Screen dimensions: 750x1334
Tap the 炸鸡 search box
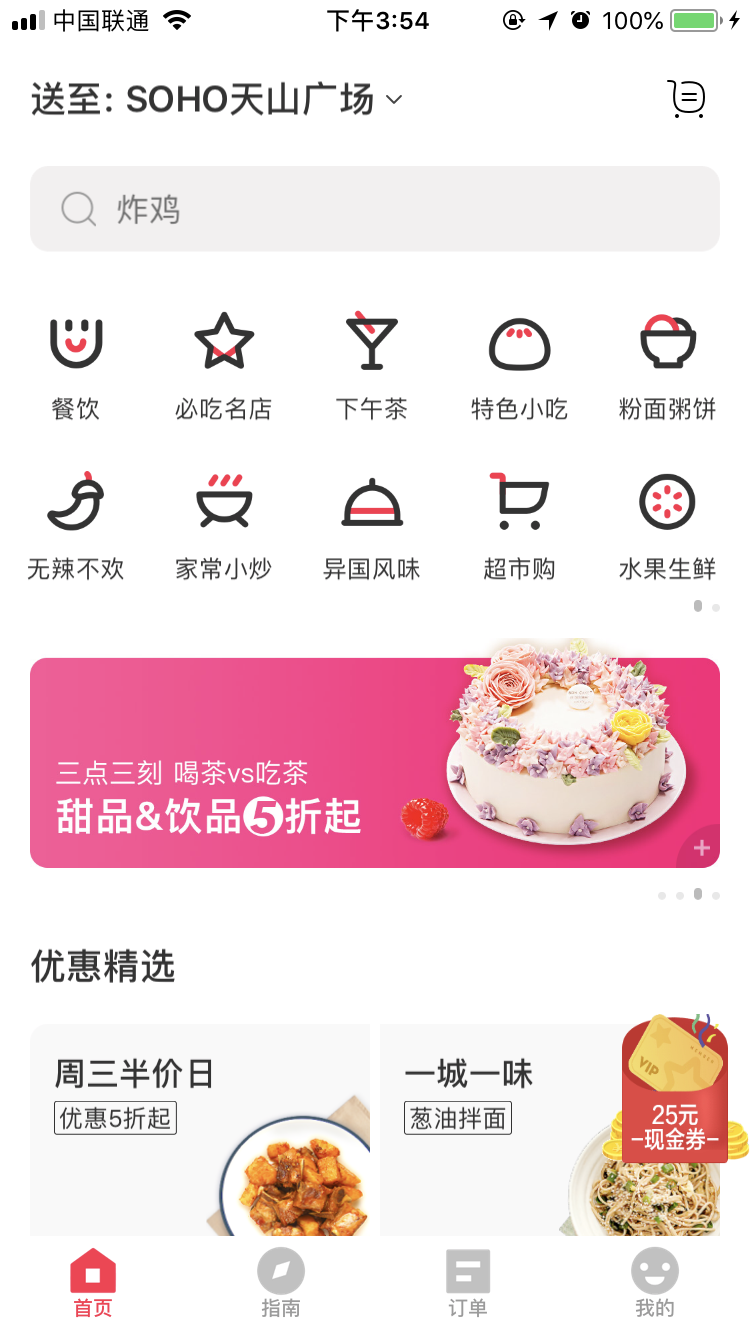375,209
